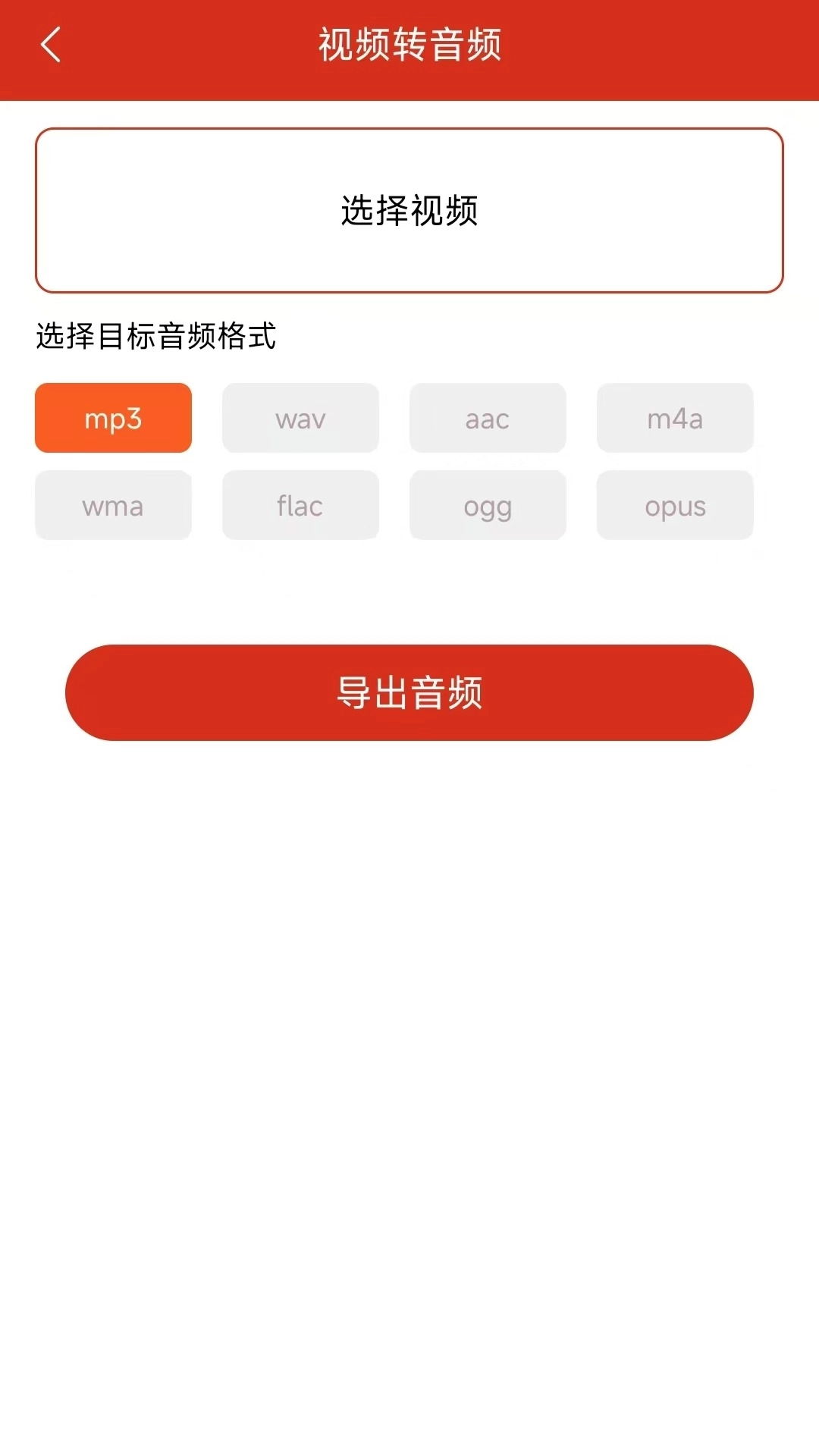Start exporting audio from the video
This screenshot has width=819, height=1456.
(x=409, y=691)
